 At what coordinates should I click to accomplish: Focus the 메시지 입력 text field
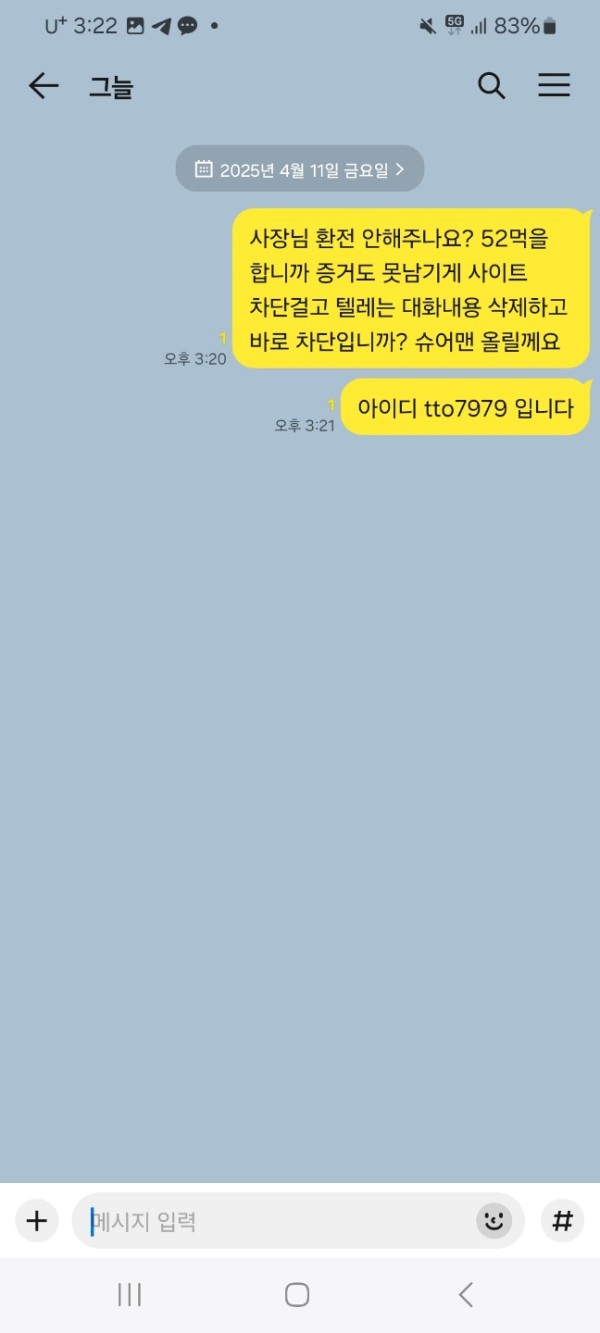(x=270, y=1221)
